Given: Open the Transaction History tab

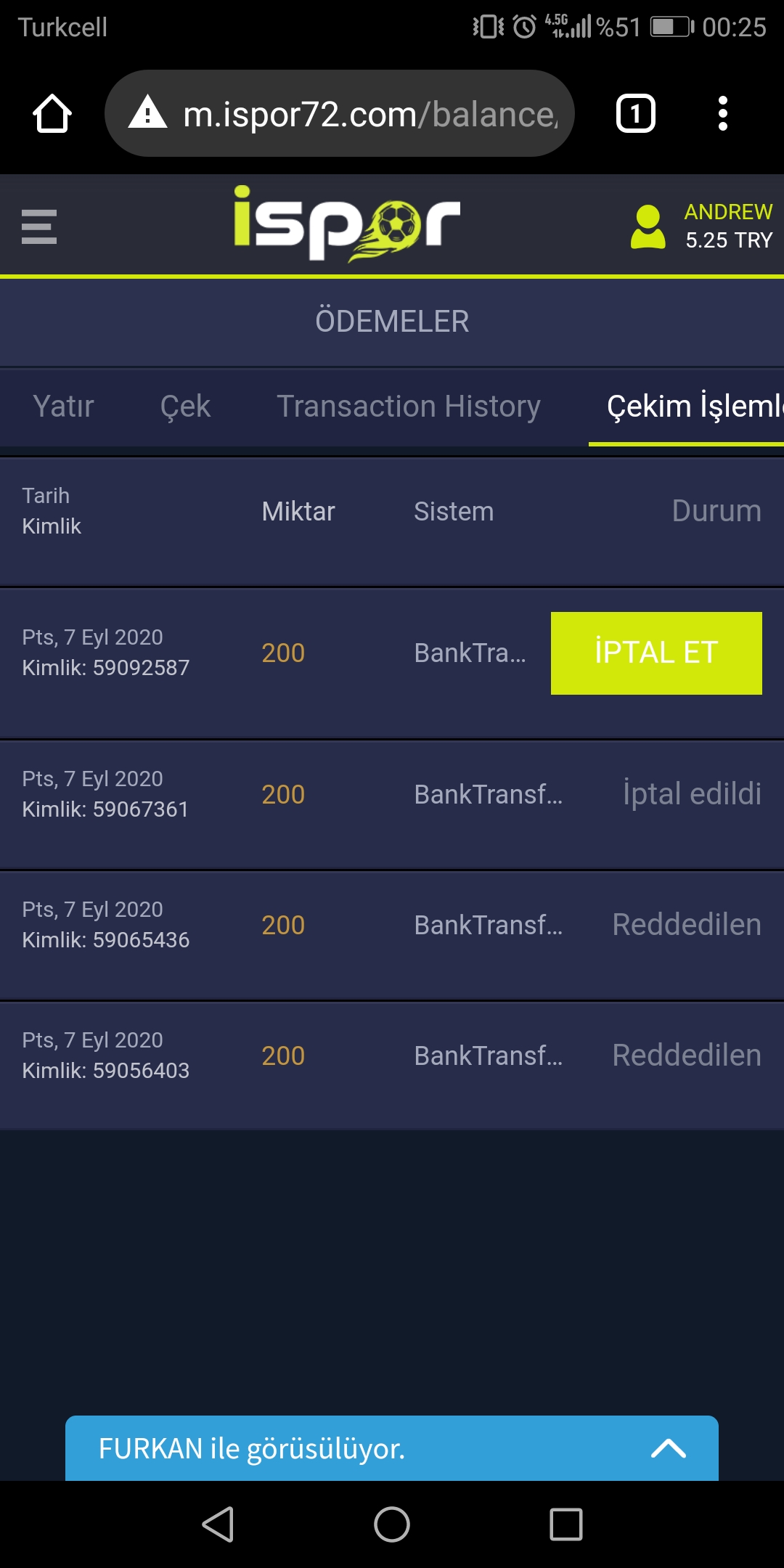Looking at the screenshot, I should point(409,406).
